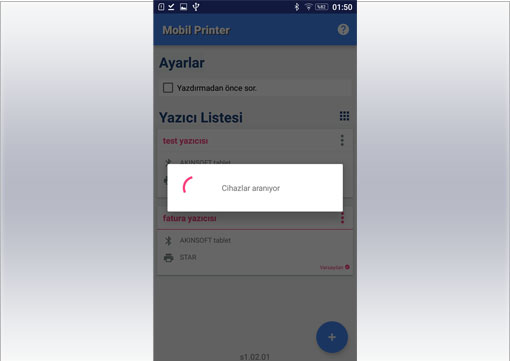Open the overflow menu for fatura yazıcısı
Image resolution: width=510 pixels, height=361 pixels.
342,218
